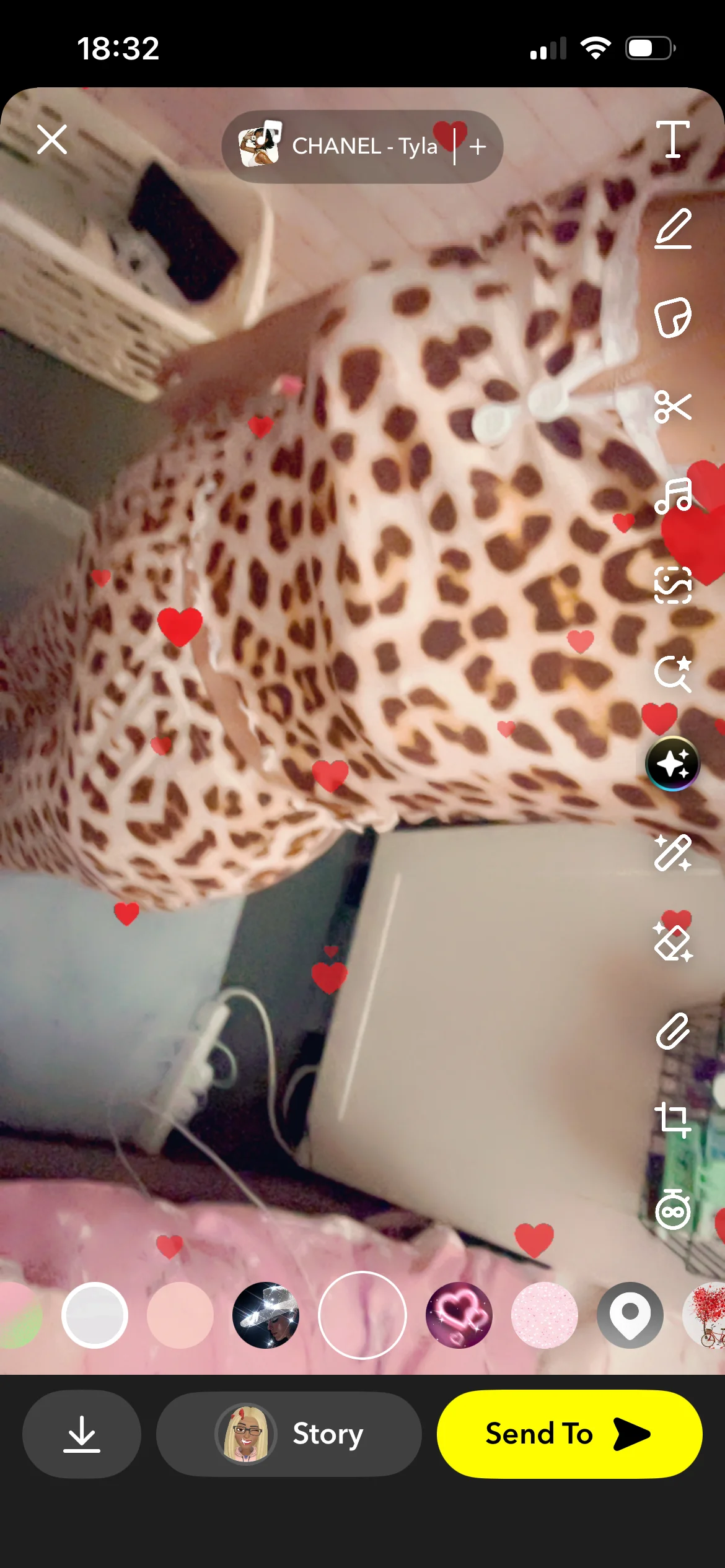Close the snap preview

(x=52, y=139)
